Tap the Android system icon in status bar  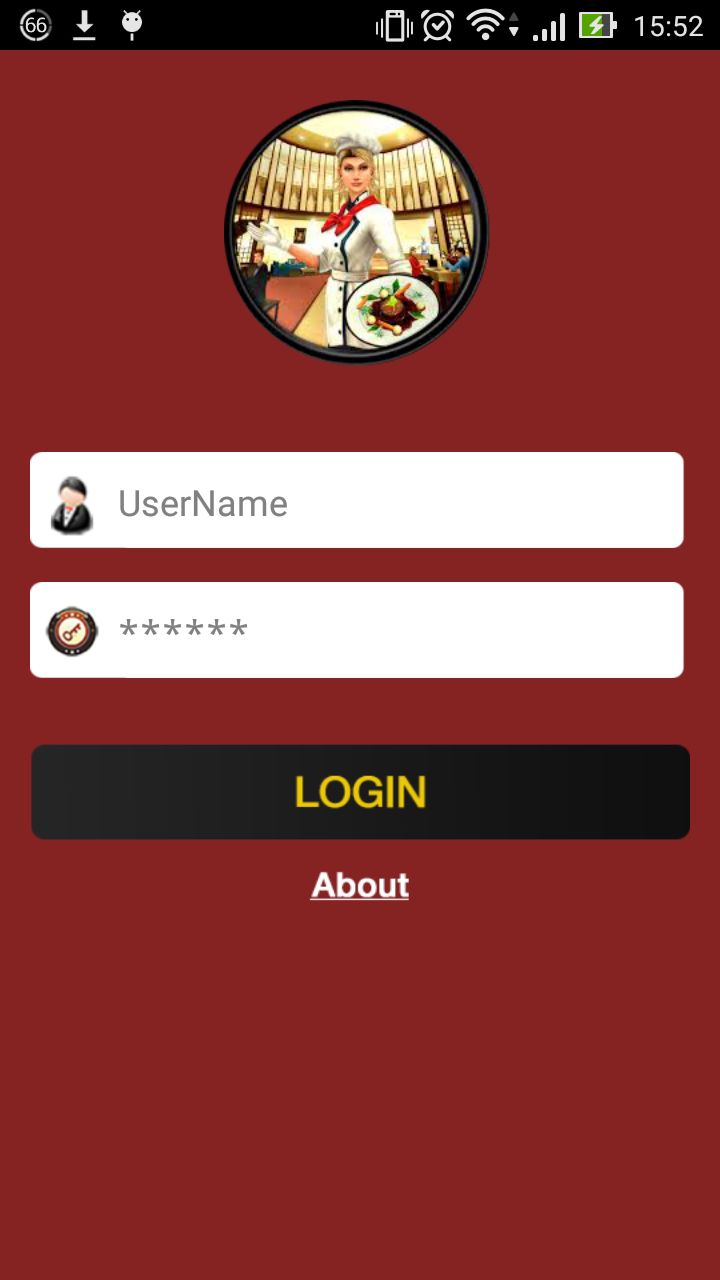pyautogui.click(x=133, y=23)
